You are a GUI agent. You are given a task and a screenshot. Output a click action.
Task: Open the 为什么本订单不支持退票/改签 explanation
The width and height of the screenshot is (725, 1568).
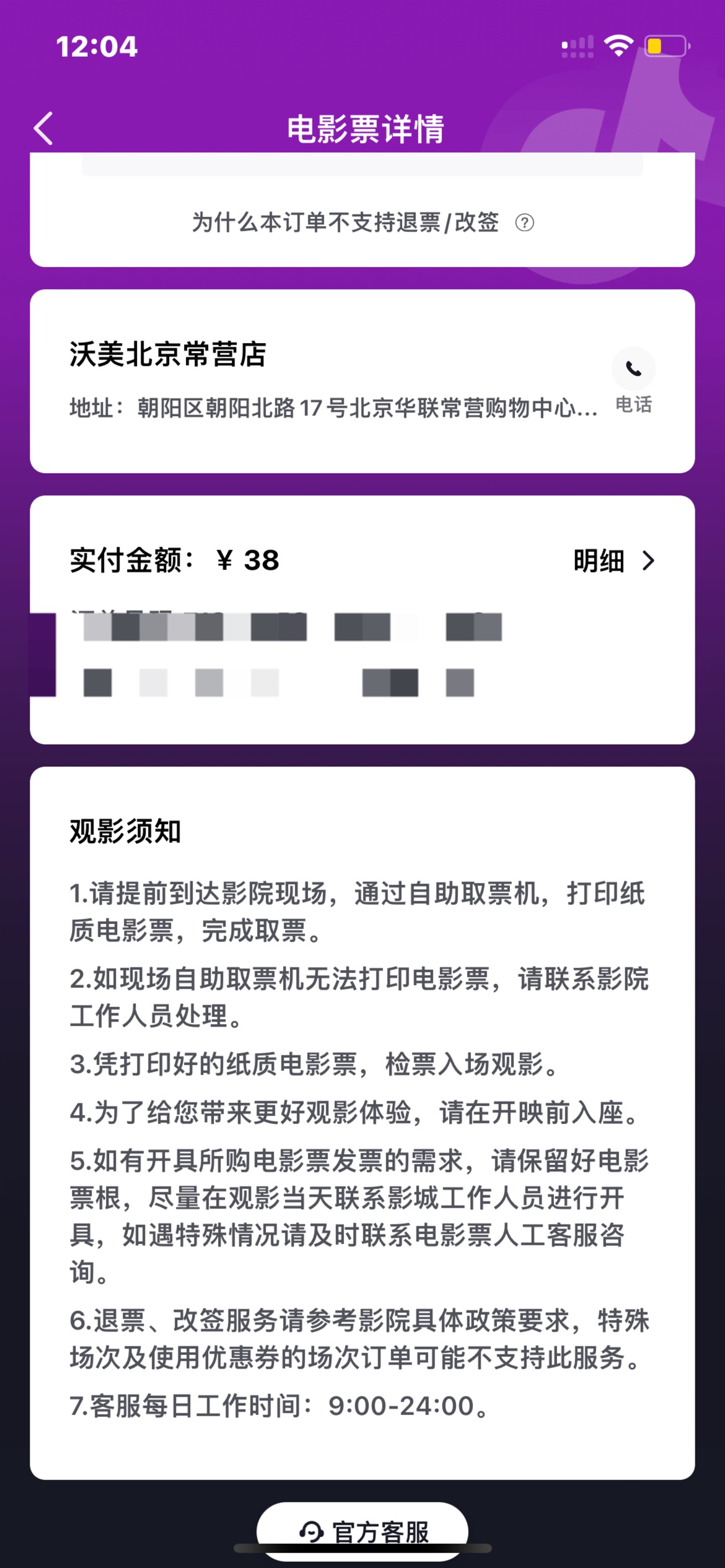pyautogui.click(x=362, y=222)
